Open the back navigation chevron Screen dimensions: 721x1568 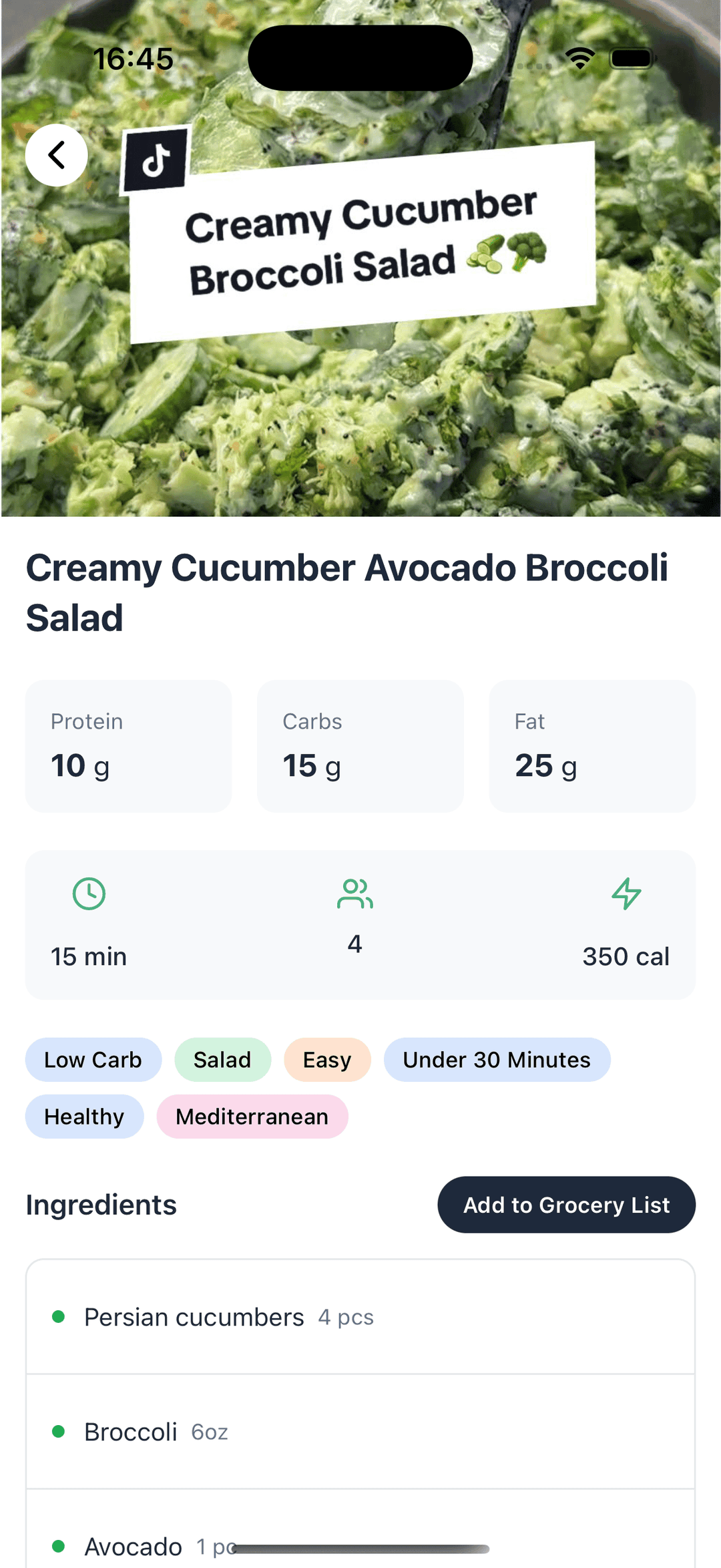pyautogui.click(x=57, y=154)
